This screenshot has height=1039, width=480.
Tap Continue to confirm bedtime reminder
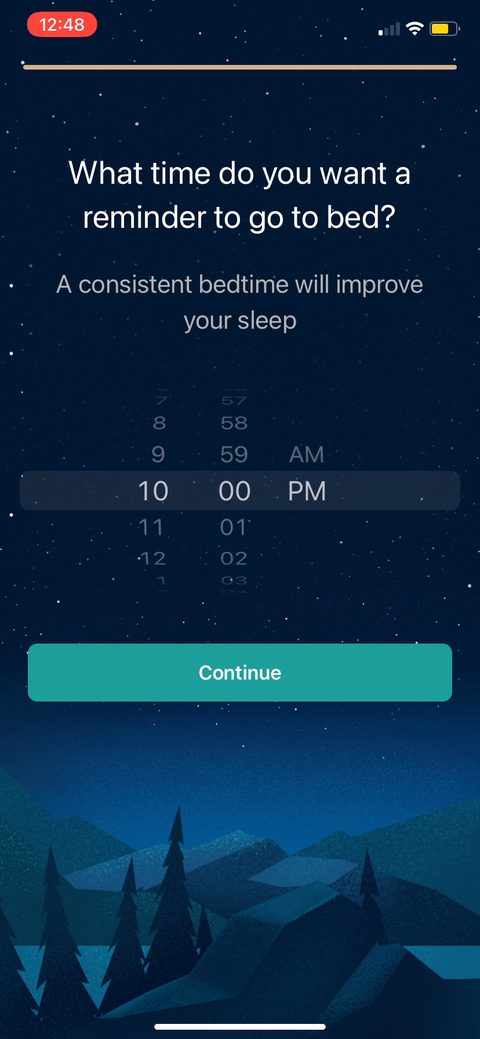(239, 672)
